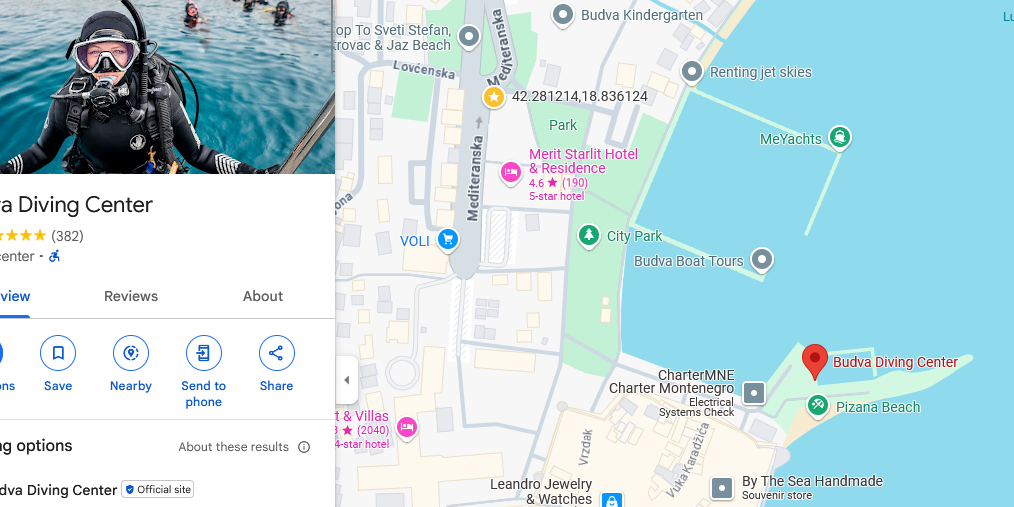Select Budva Boat Tours marker
Viewport: 1014px width, 507px height.
pyautogui.click(x=762, y=260)
